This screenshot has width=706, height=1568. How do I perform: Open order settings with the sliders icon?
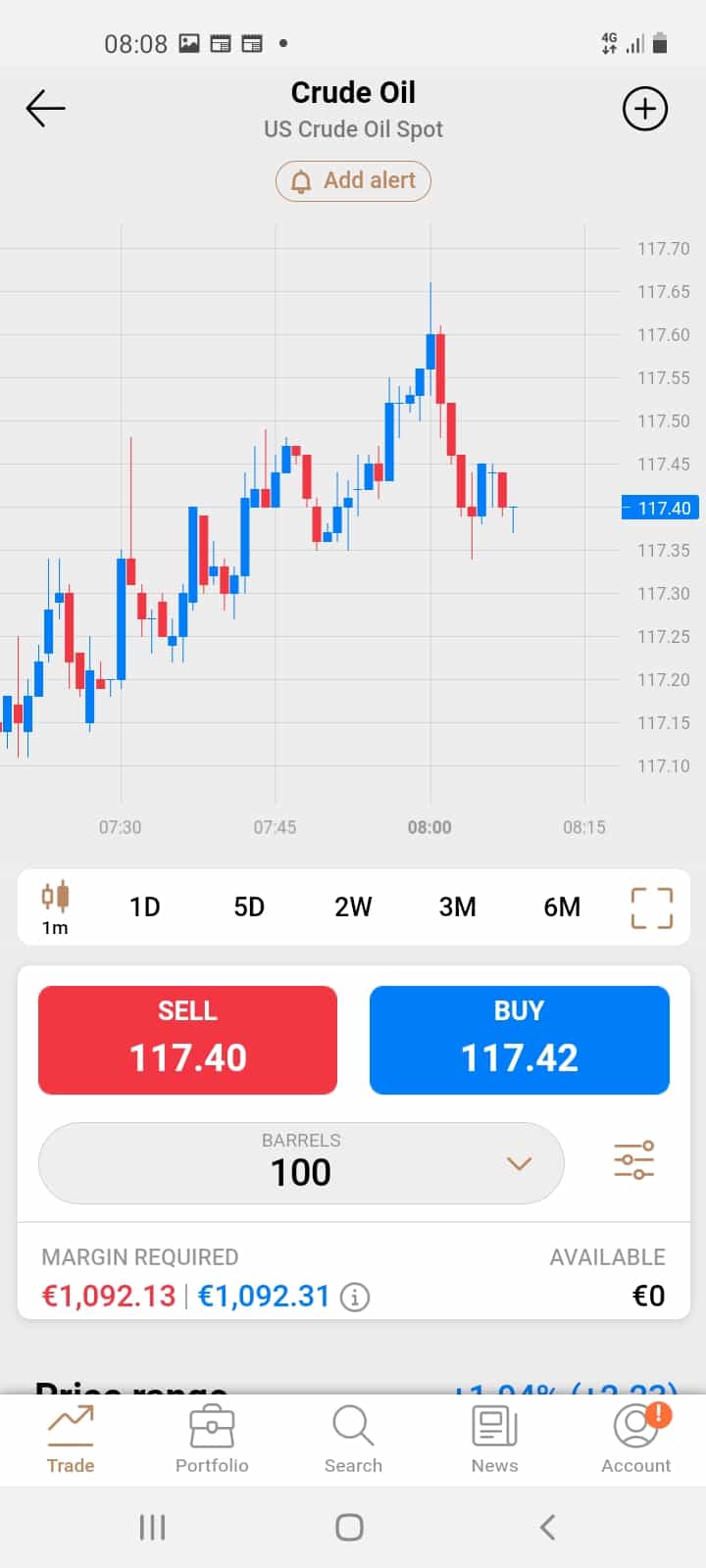634,1158
